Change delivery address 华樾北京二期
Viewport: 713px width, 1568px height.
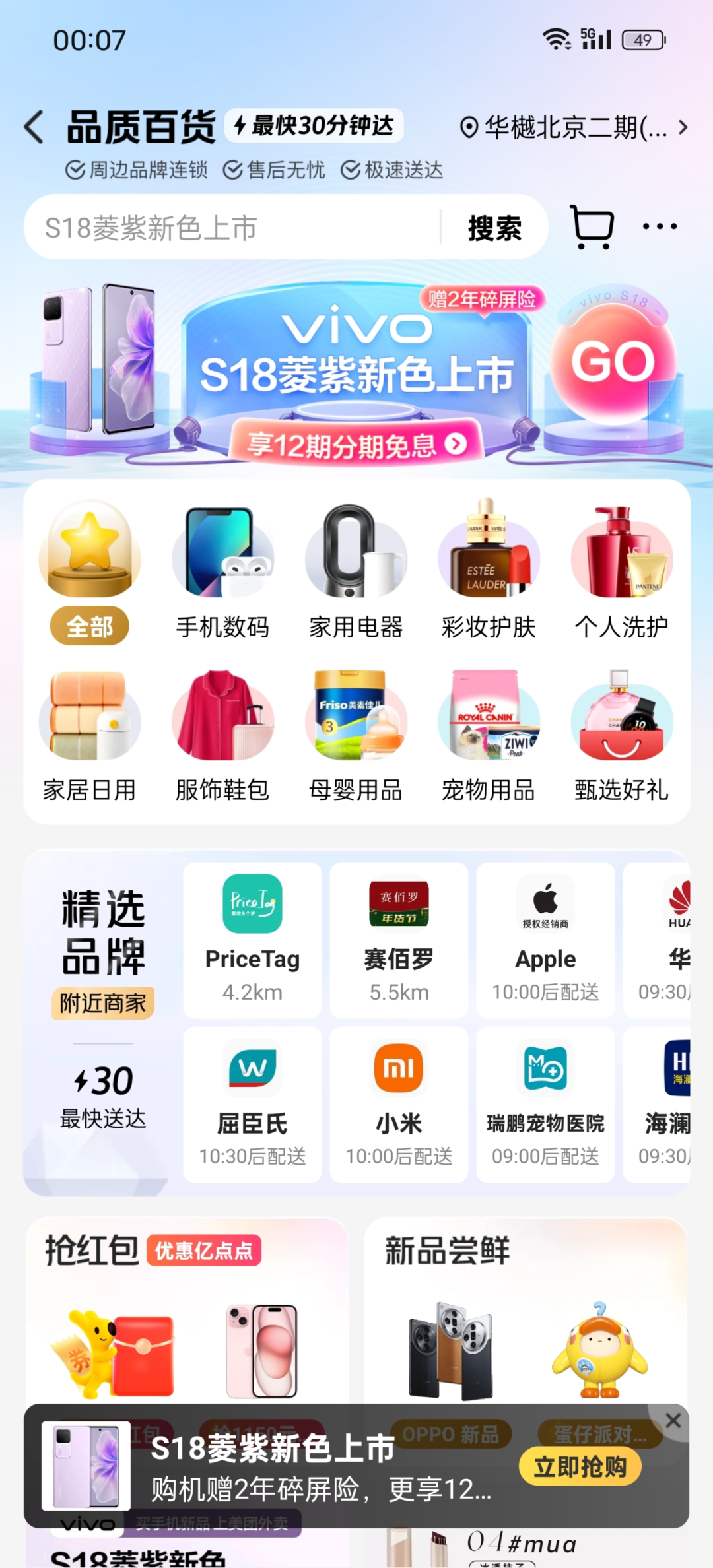click(x=573, y=127)
